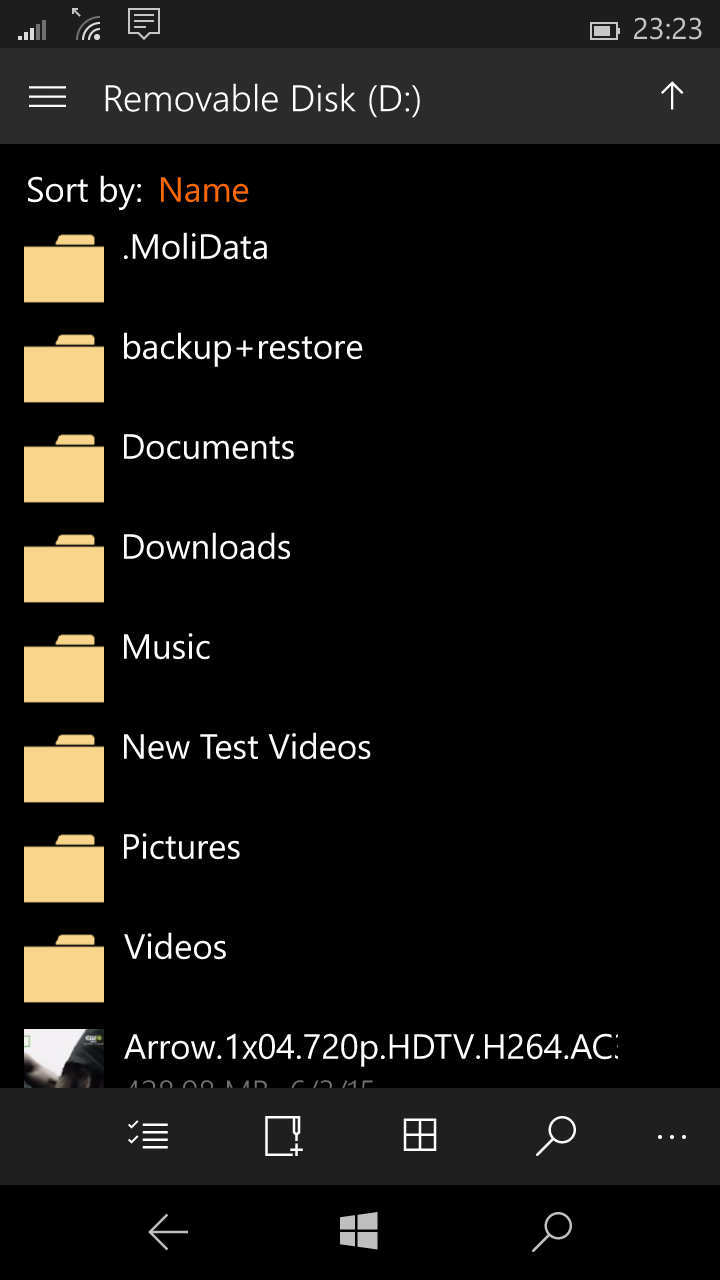720x1280 pixels.
Task: Open the Arrow.1x04 video file
Action: click(360, 1055)
